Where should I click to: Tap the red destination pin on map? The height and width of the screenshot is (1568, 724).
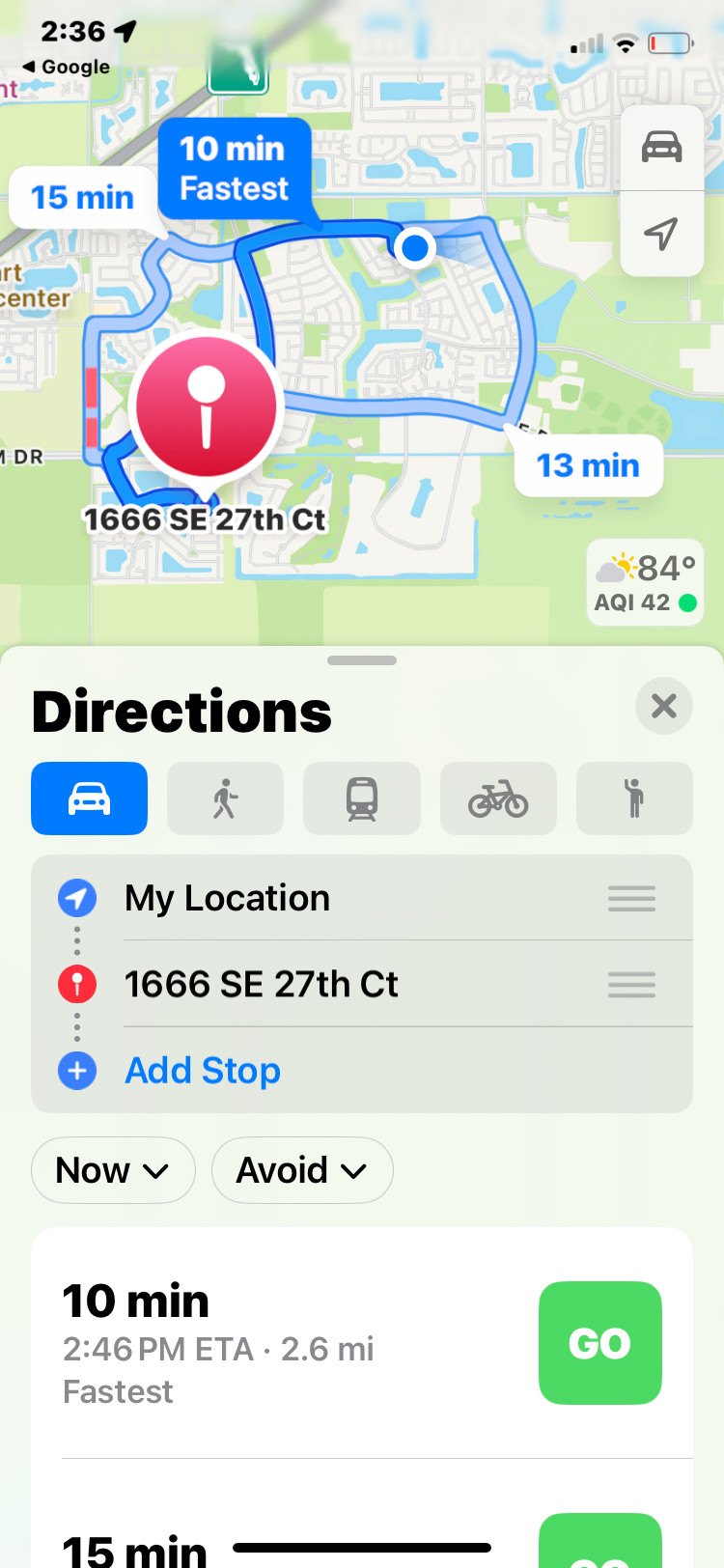[x=207, y=408]
